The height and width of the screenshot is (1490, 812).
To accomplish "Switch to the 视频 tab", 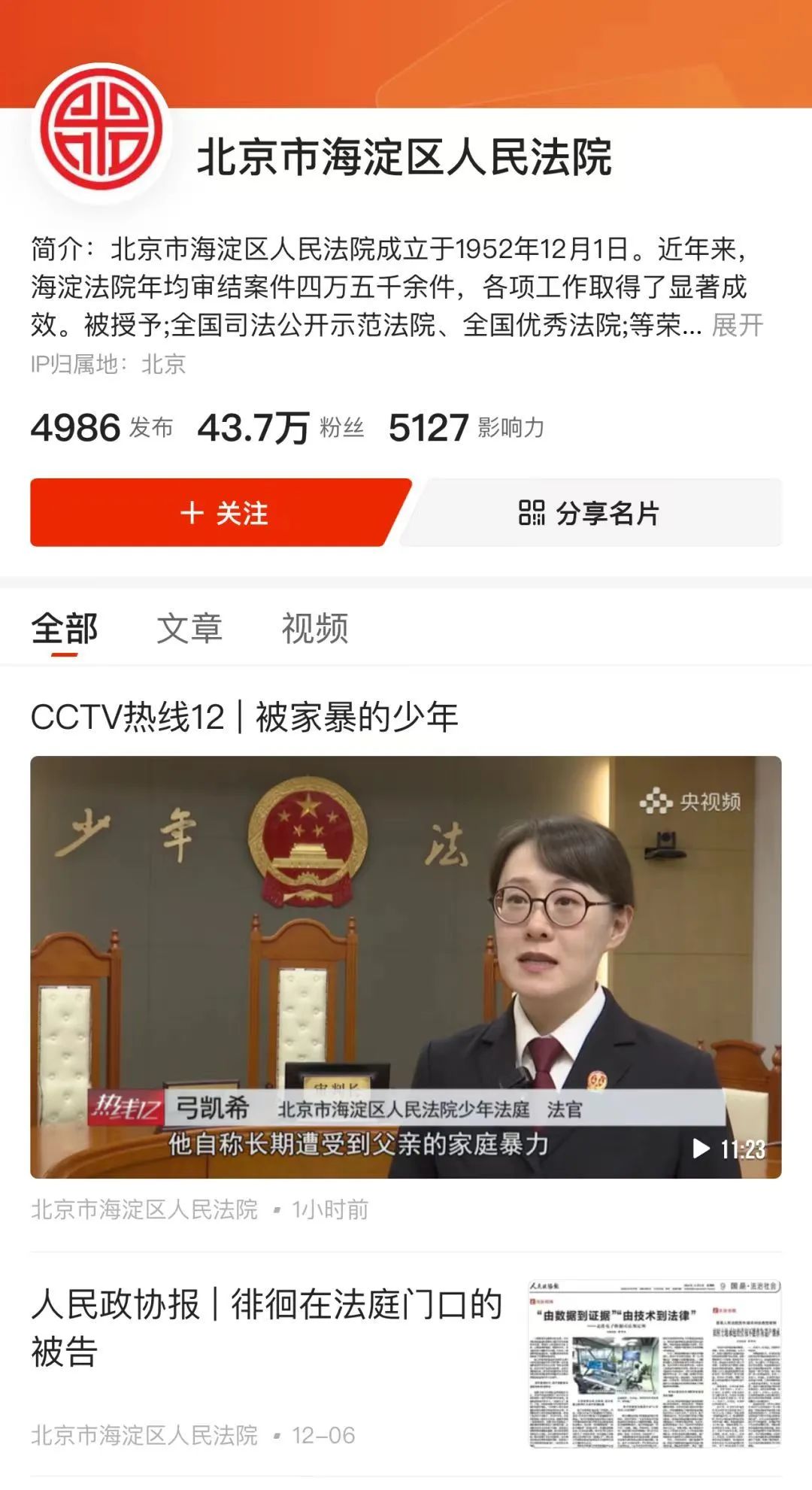I will [x=314, y=629].
